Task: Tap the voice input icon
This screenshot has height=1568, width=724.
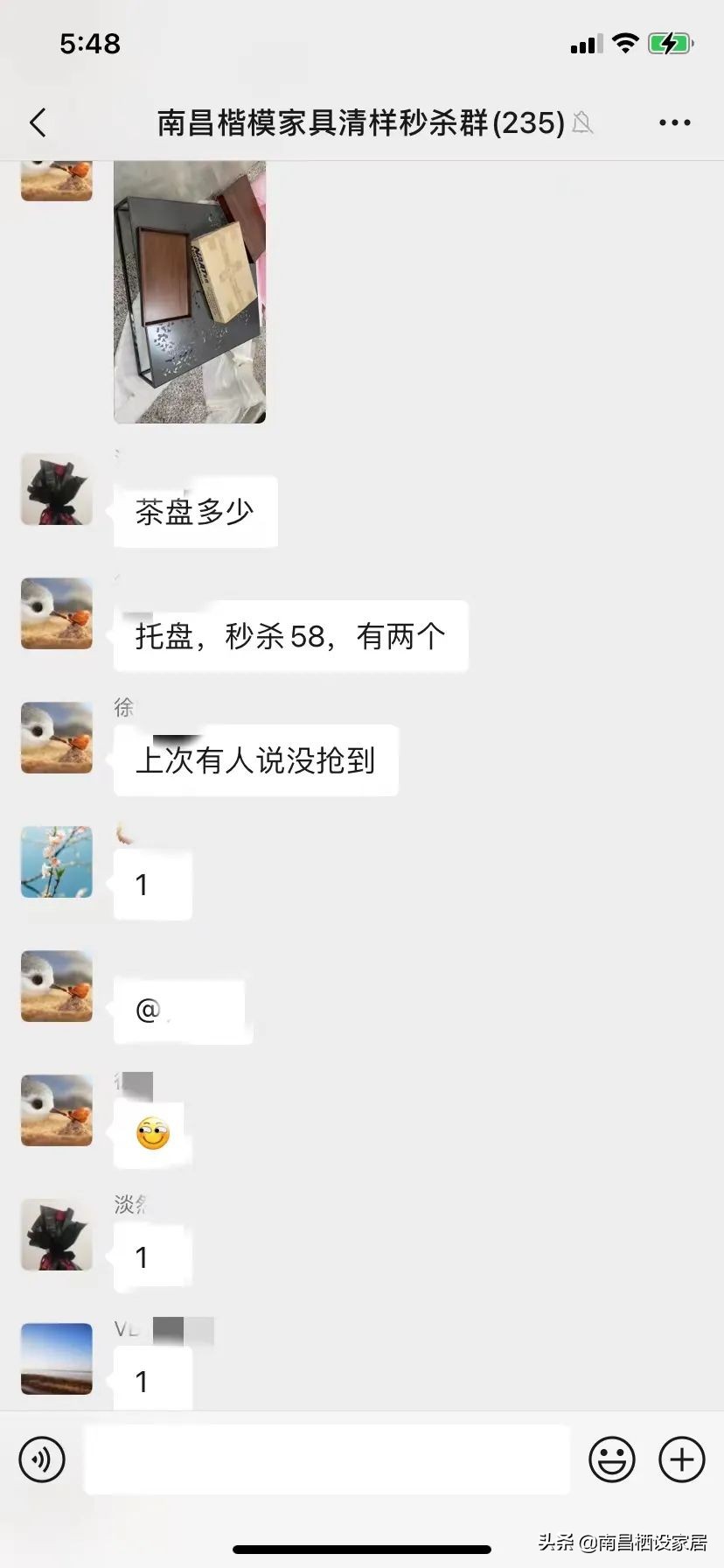Action: point(41,1459)
